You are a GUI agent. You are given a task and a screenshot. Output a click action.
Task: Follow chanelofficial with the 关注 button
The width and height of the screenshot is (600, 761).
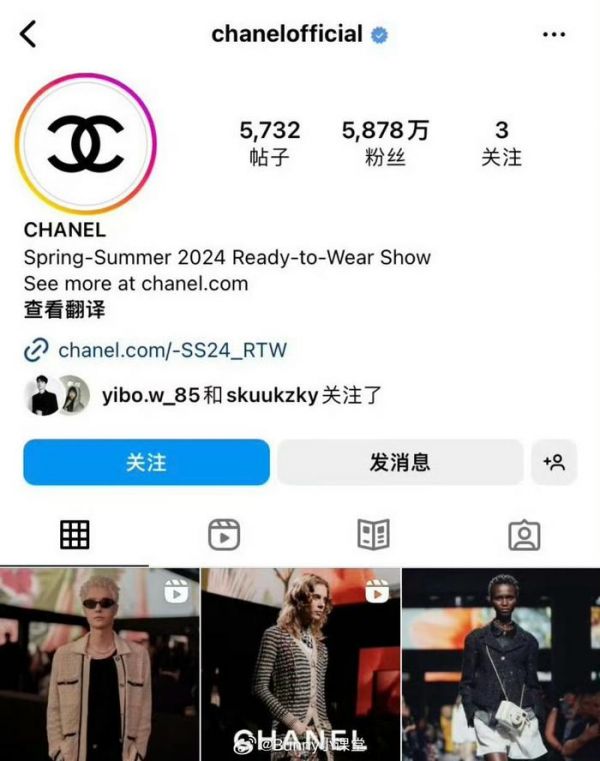(x=146, y=462)
